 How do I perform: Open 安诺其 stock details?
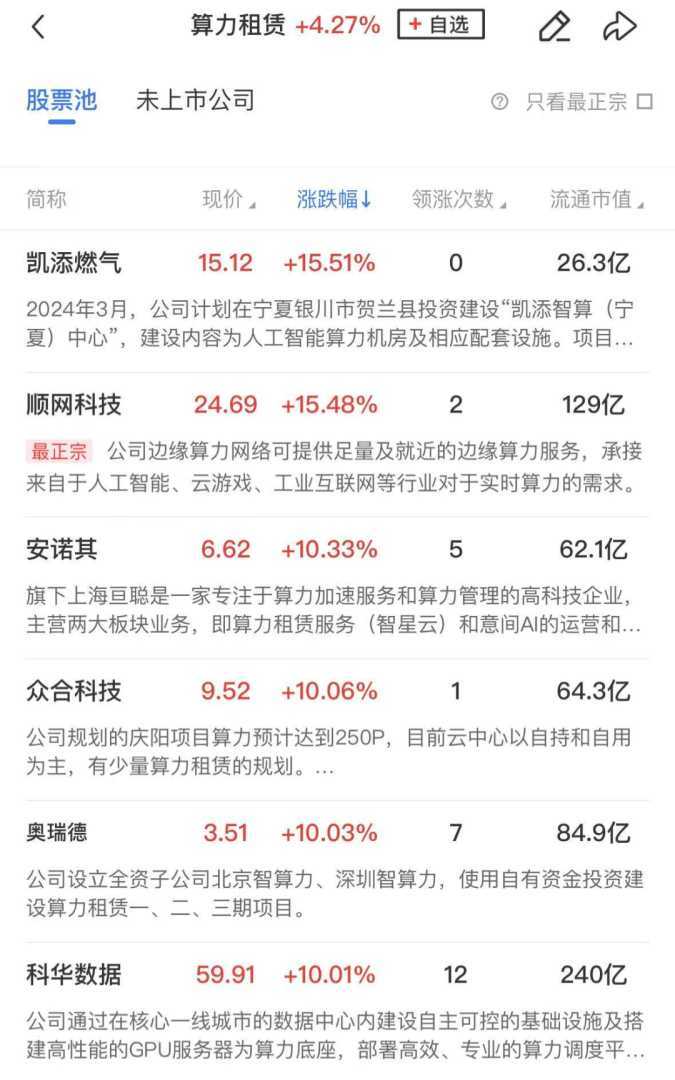point(62,548)
